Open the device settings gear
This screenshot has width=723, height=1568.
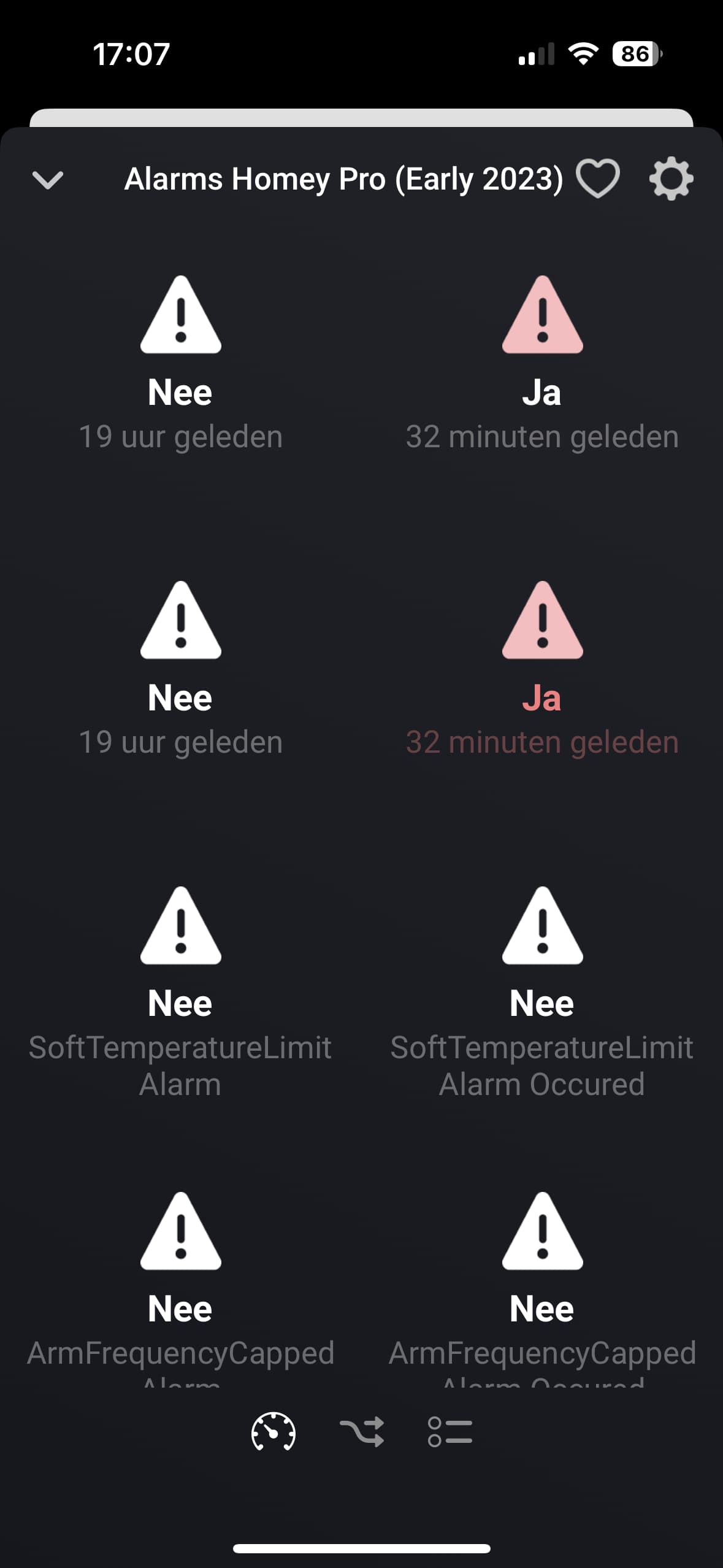671,179
